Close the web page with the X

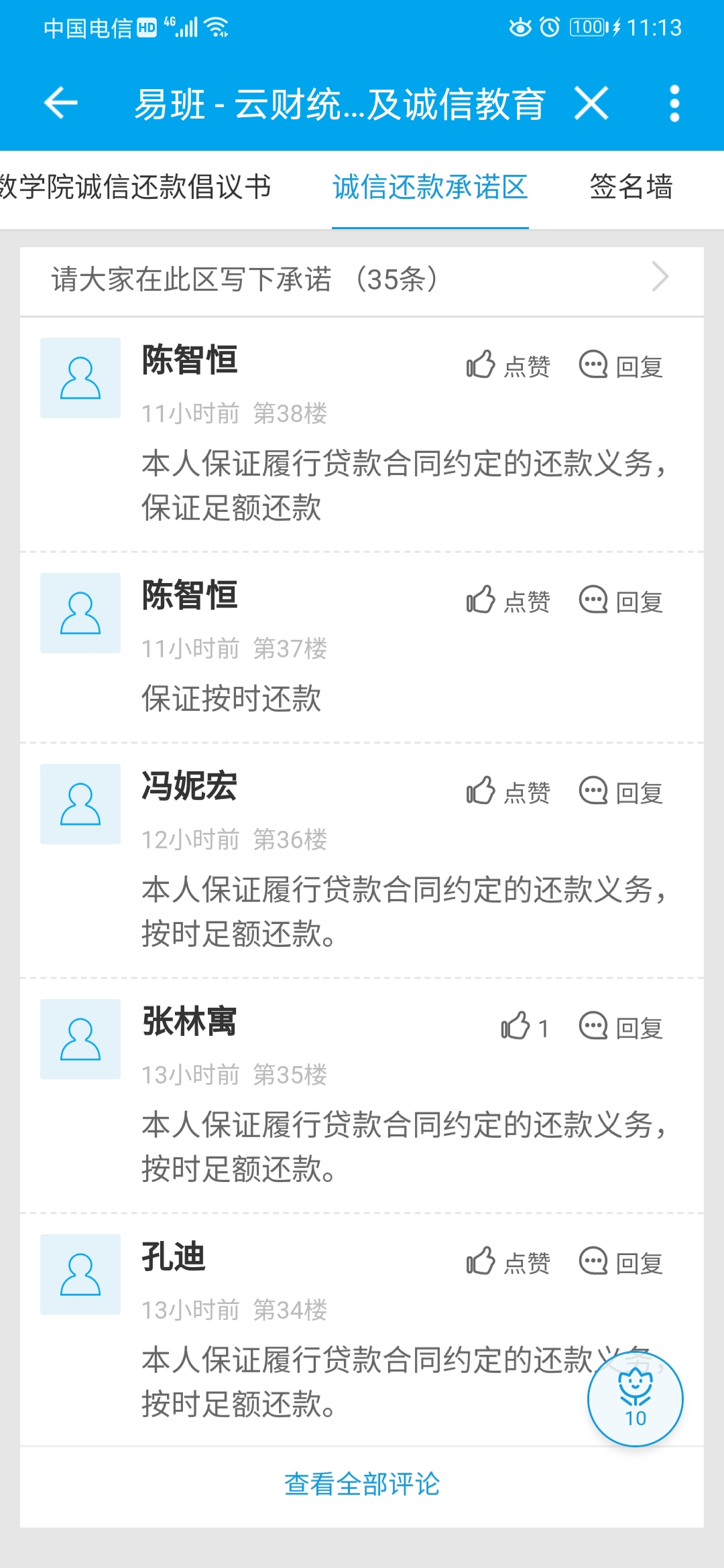(591, 103)
